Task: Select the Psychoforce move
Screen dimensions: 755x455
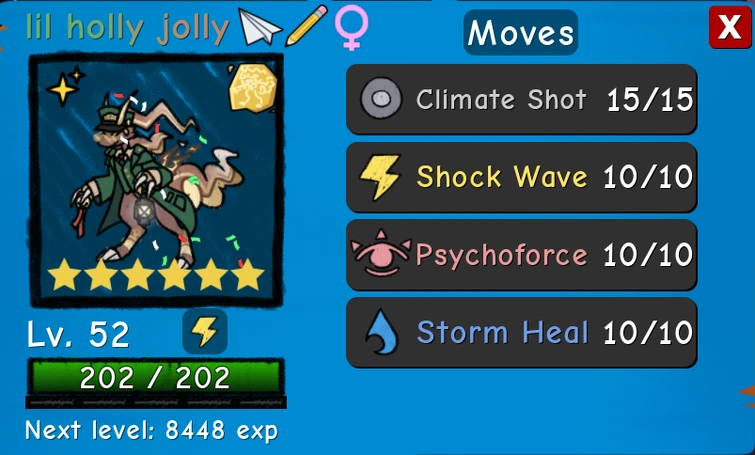Action: click(521, 254)
